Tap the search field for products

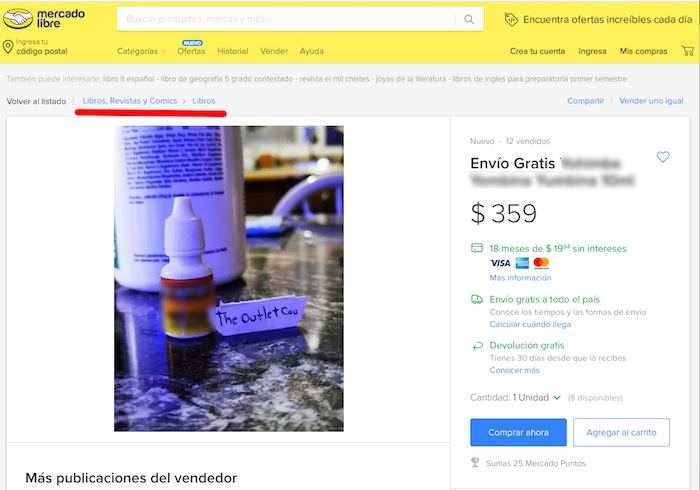pyautogui.click(x=285, y=19)
